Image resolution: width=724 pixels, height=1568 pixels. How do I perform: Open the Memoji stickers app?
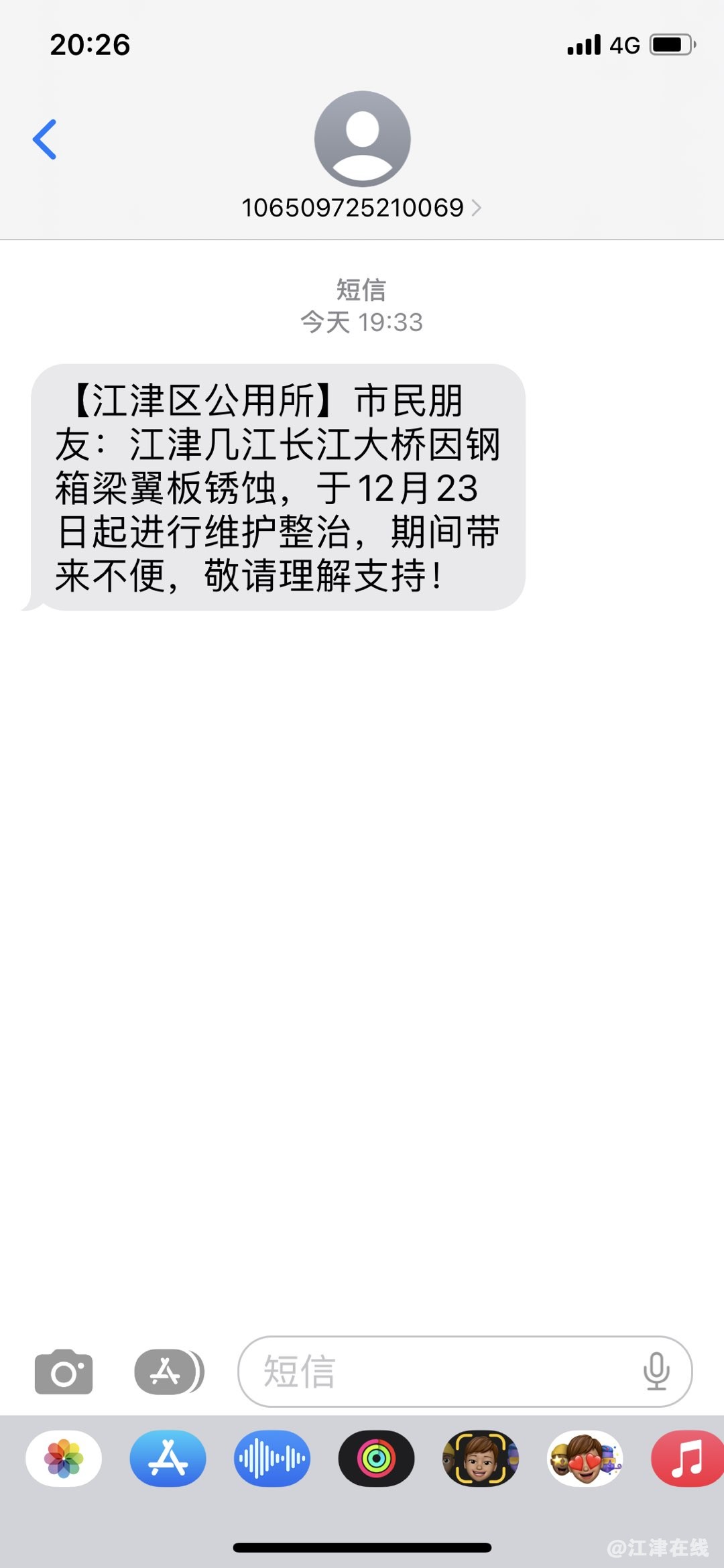pos(585,1458)
